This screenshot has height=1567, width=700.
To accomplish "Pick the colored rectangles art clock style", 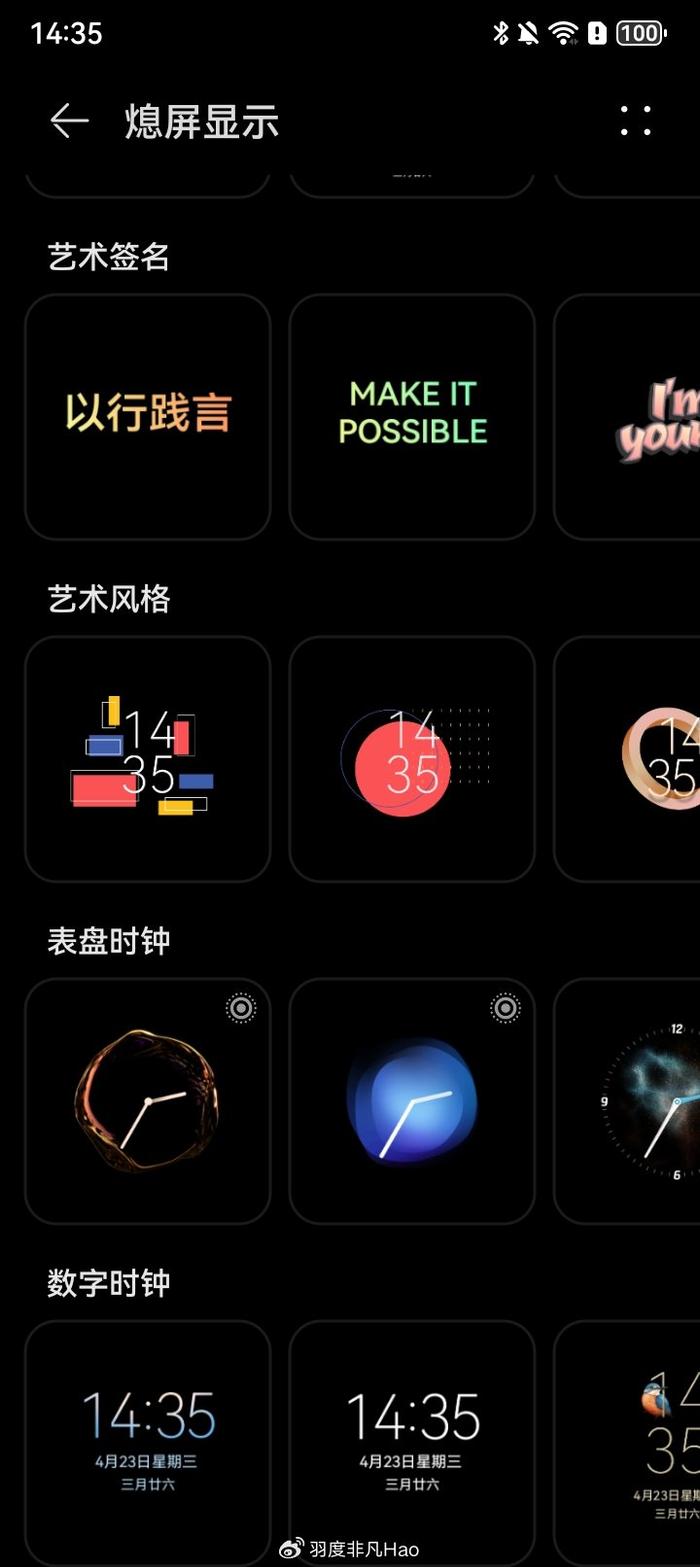I will [148, 759].
